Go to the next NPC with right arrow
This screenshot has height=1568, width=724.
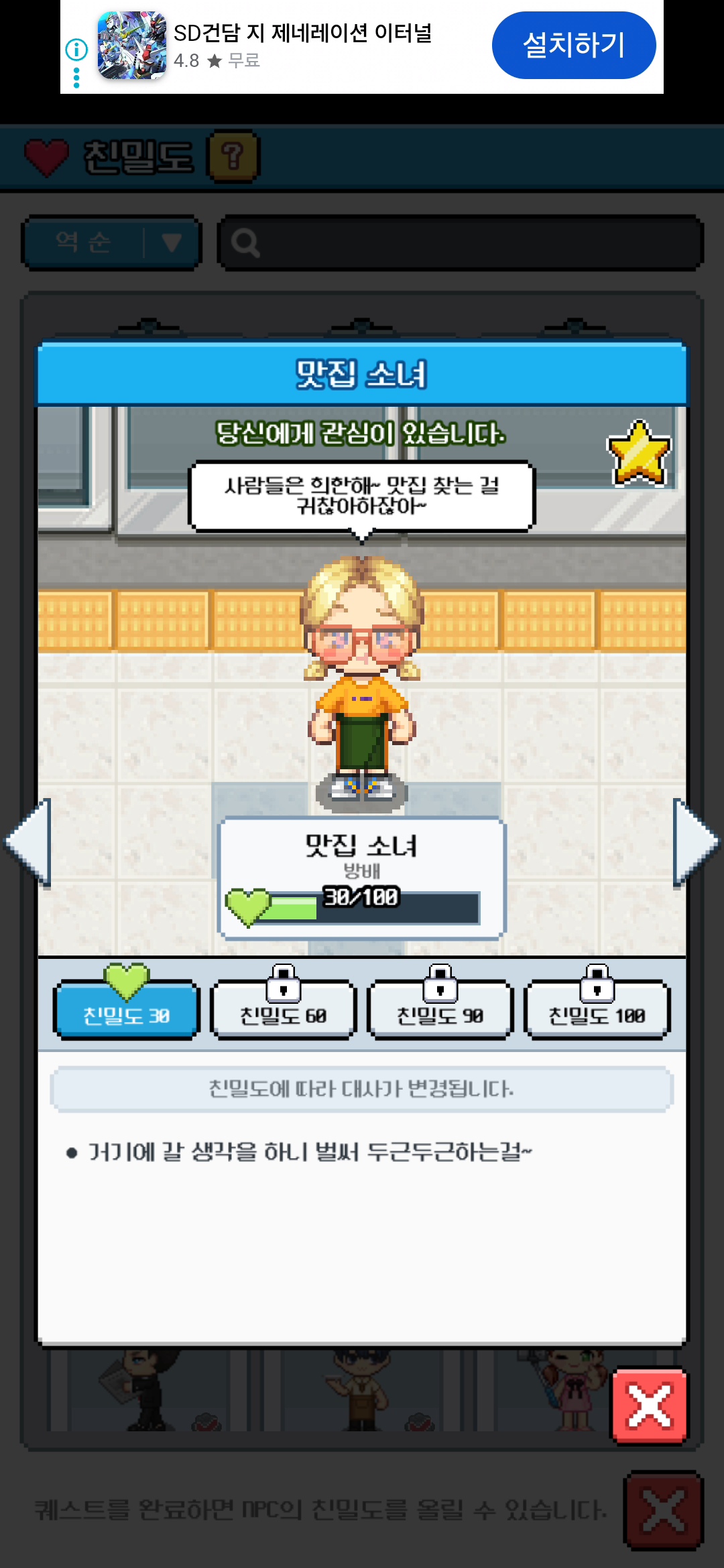[x=695, y=842]
